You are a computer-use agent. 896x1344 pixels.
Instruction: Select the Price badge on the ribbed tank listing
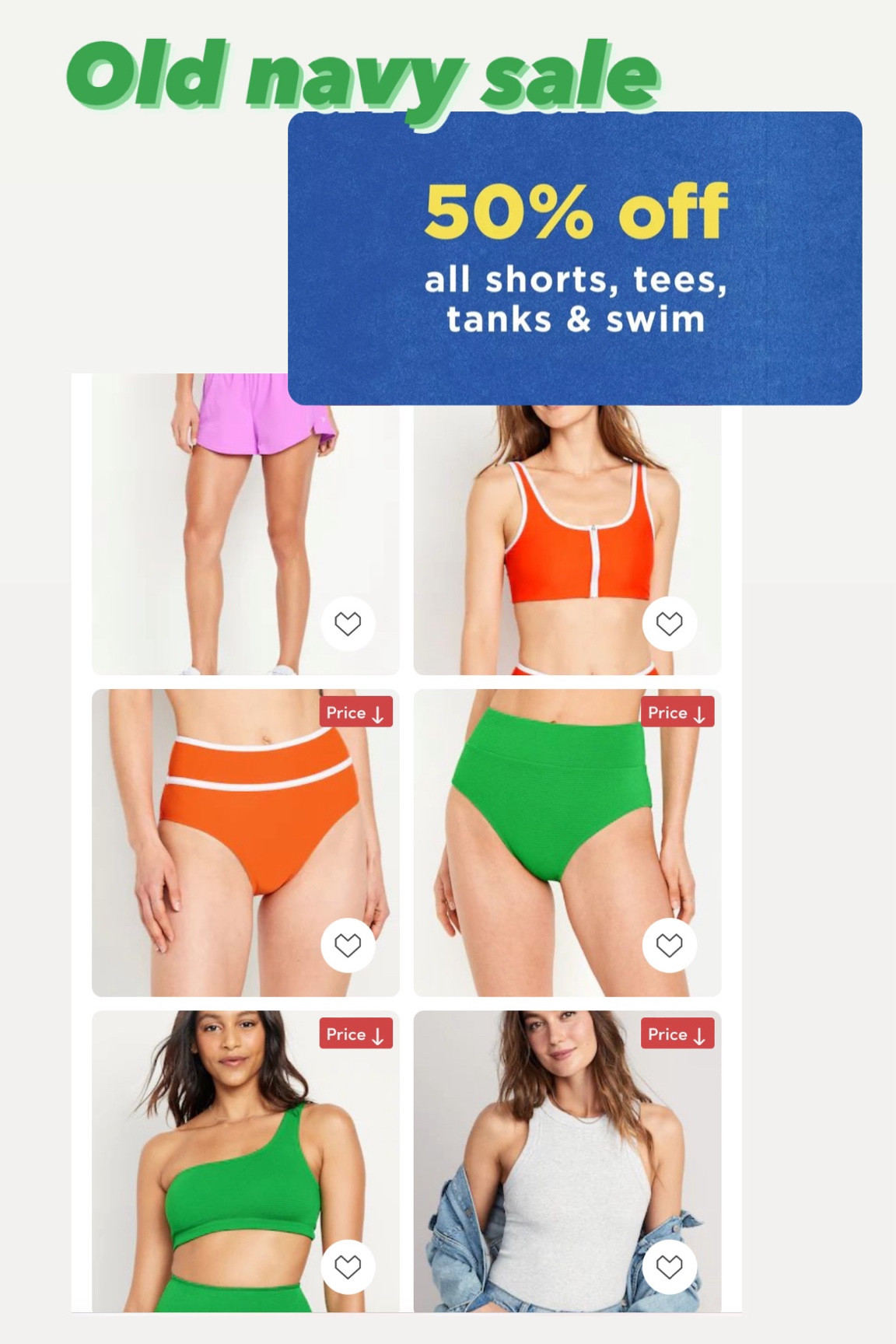(677, 1034)
